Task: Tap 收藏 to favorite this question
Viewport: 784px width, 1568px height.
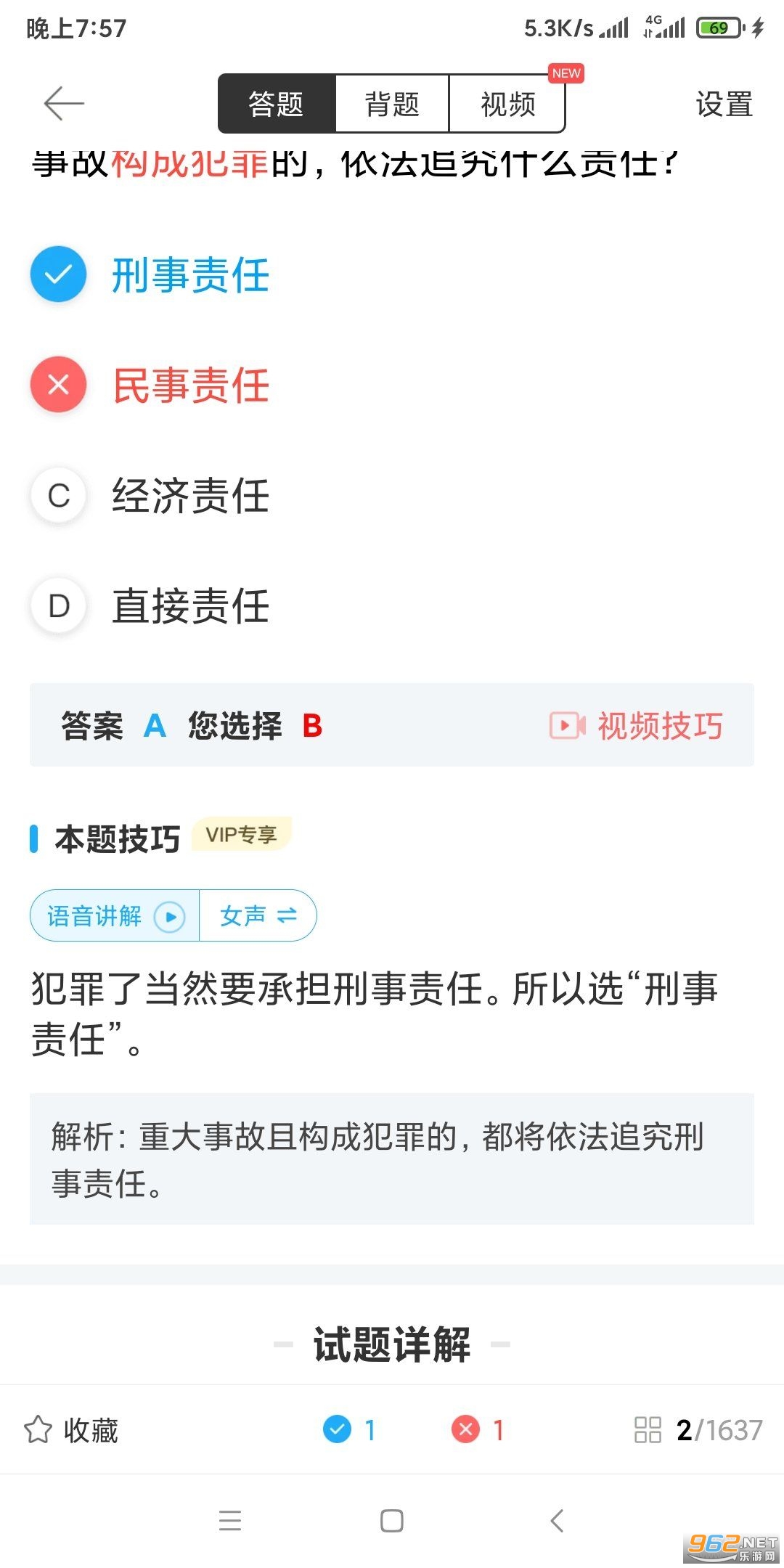Action: [71, 1430]
